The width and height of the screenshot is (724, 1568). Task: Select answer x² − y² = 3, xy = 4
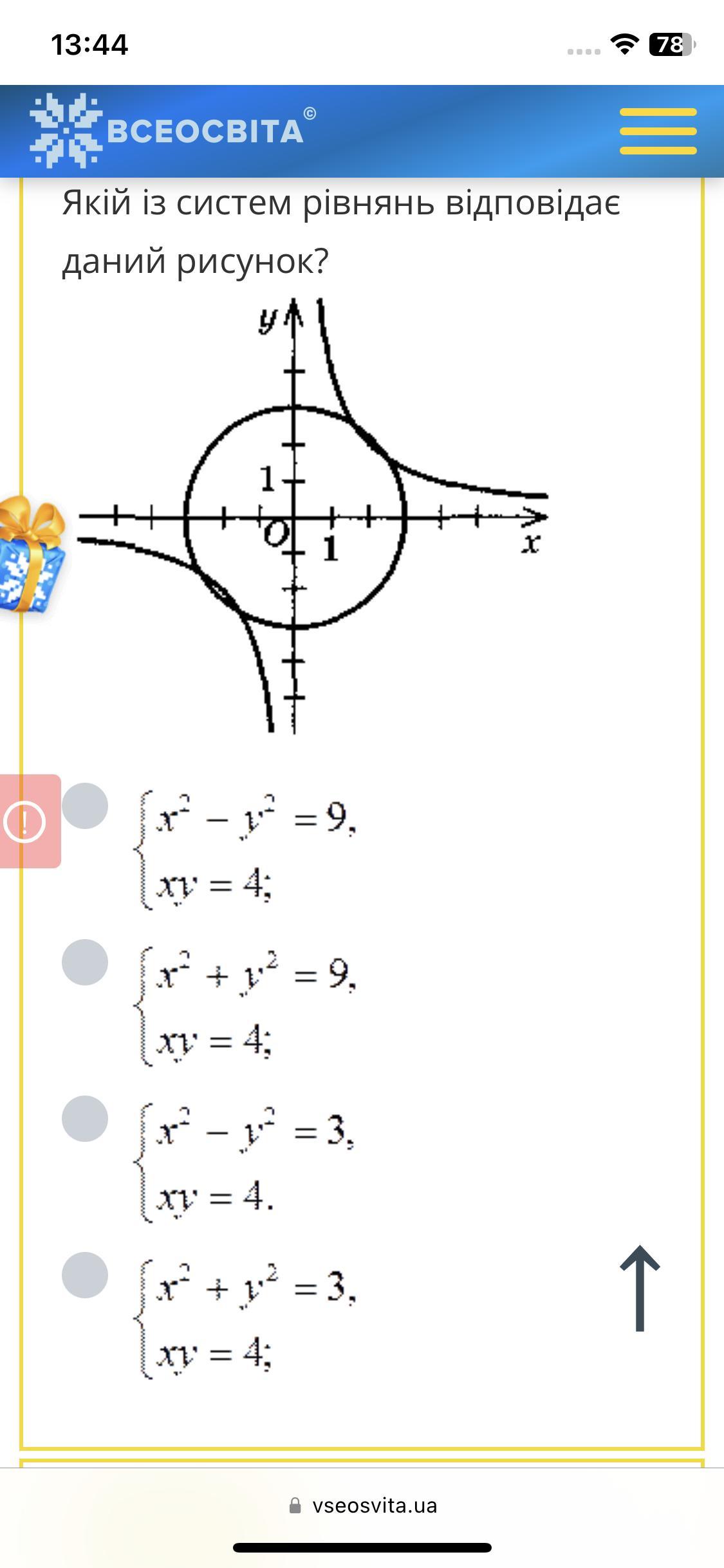point(84,1119)
